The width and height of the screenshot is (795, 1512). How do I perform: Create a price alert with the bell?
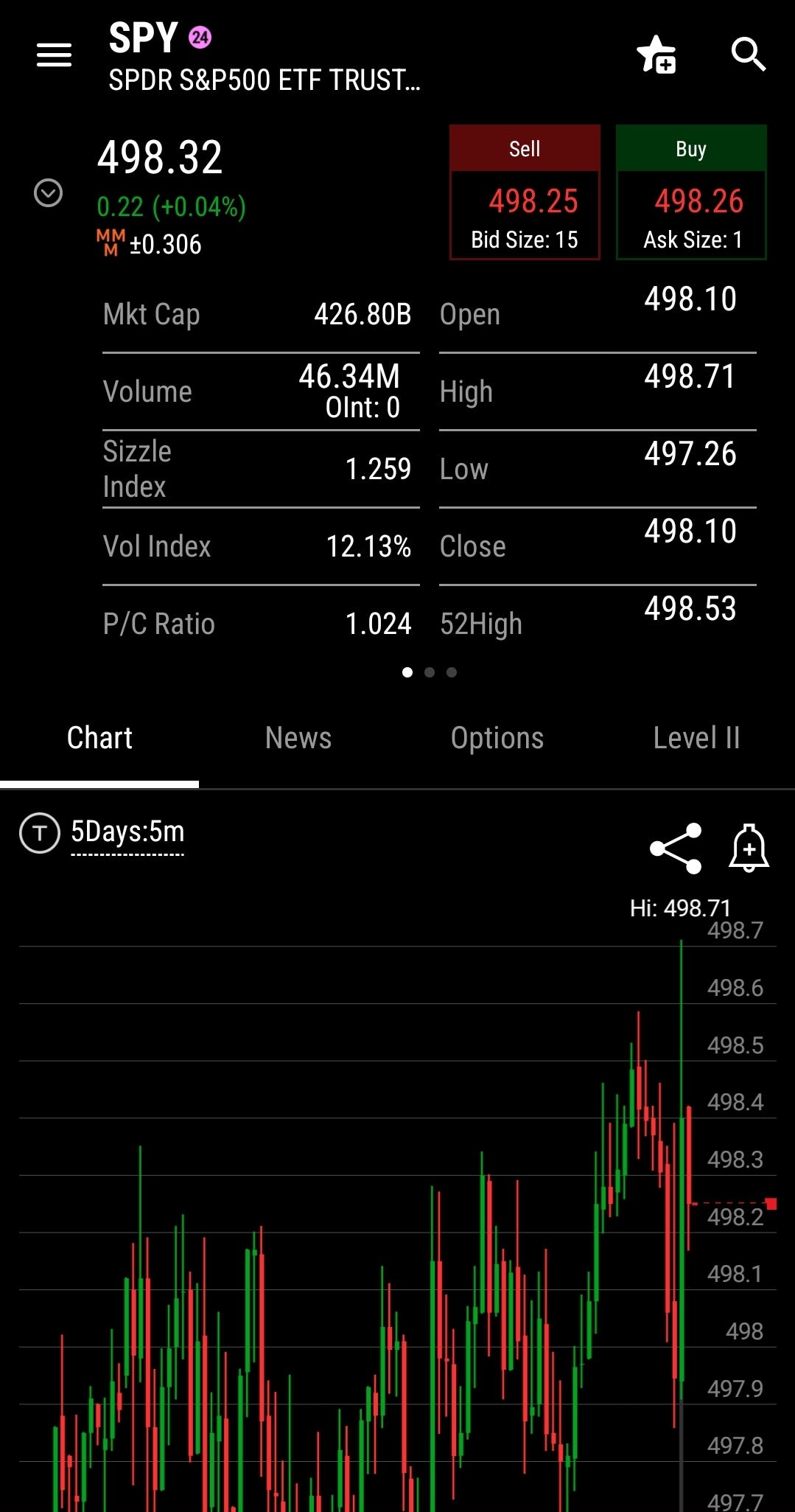(x=749, y=849)
